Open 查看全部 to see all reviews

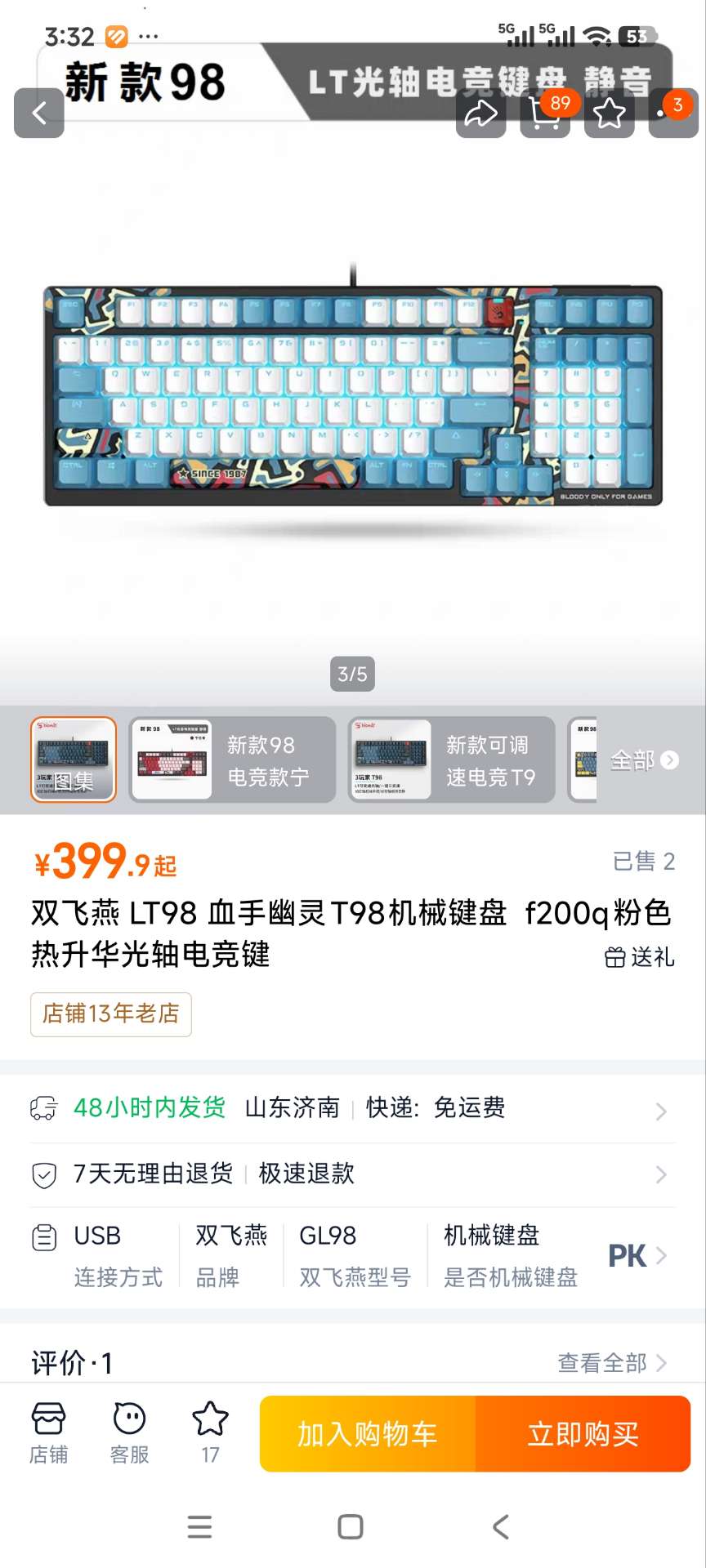point(611,1362)
